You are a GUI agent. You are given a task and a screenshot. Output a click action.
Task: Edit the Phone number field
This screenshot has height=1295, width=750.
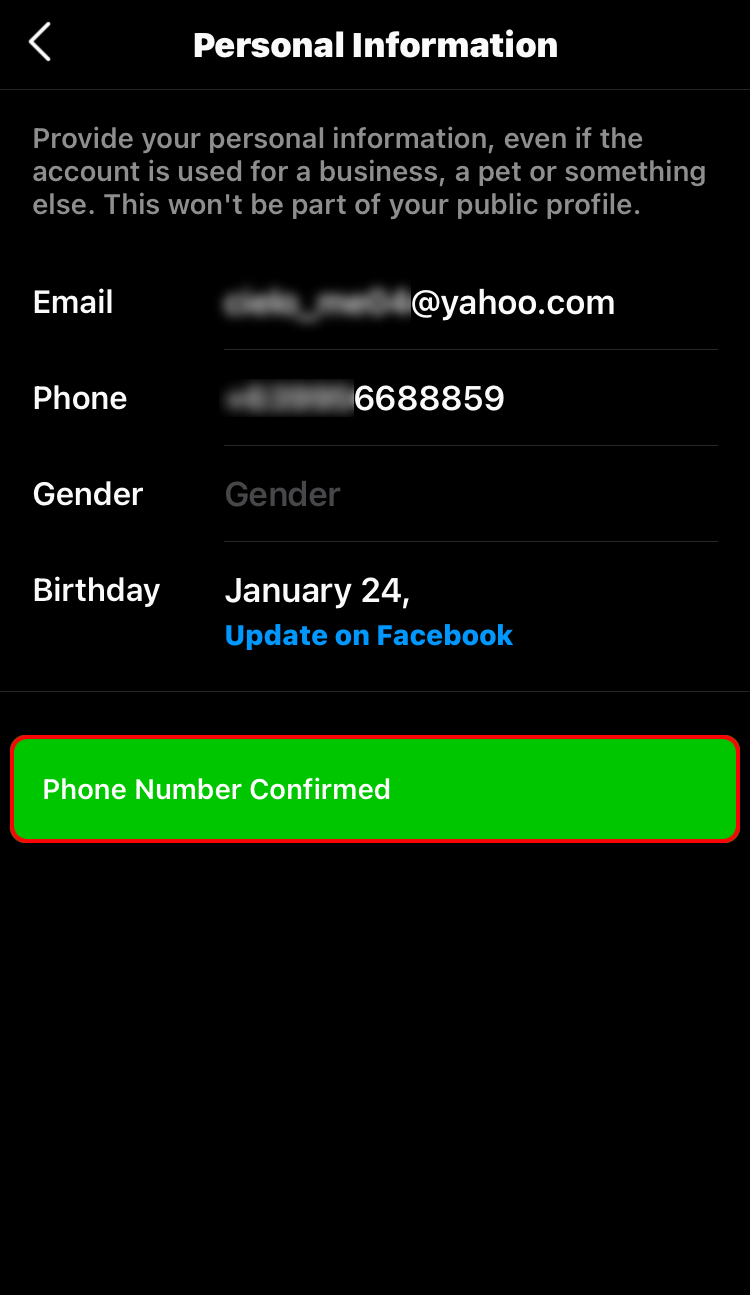point(470,399)
